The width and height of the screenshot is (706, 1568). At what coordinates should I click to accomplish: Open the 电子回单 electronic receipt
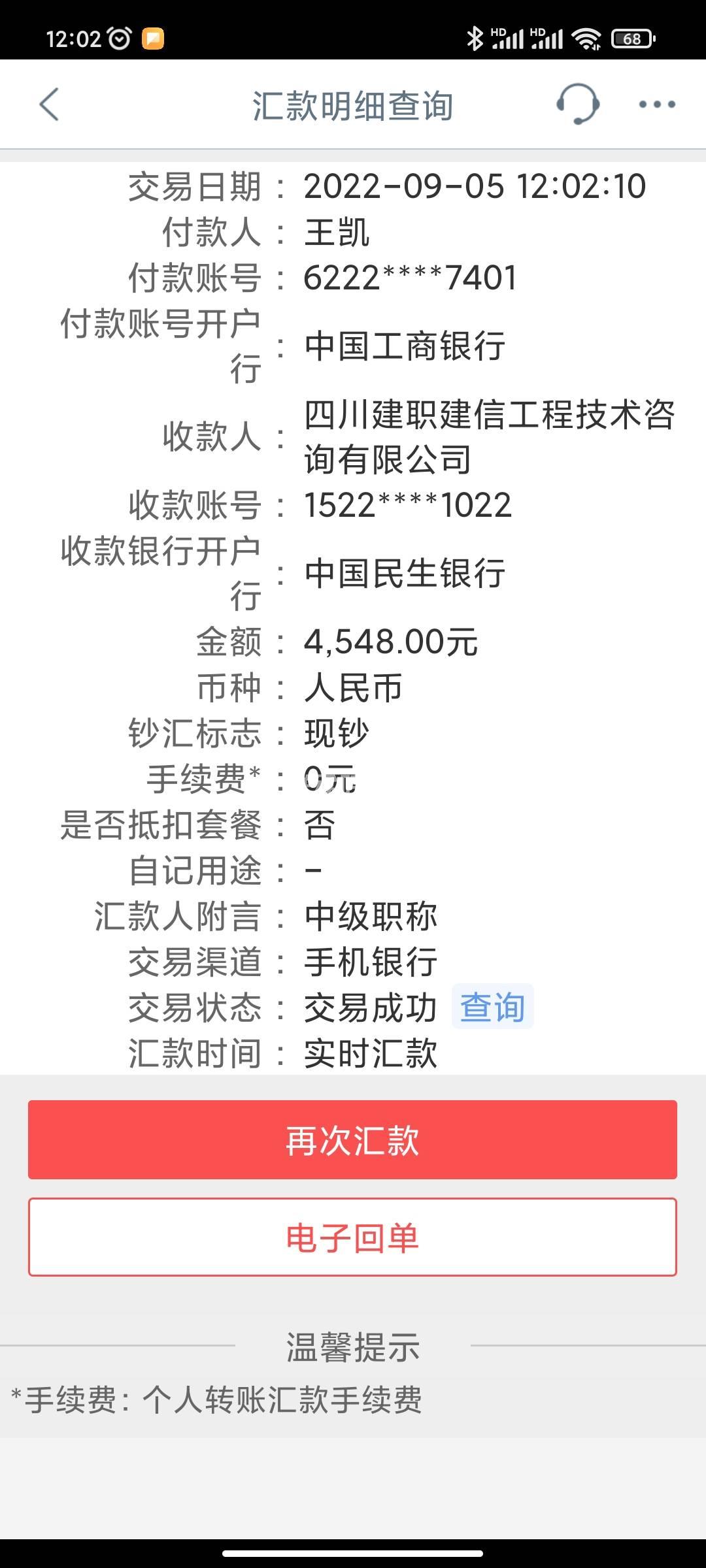pyautogui.click(x=352, y=1237)
